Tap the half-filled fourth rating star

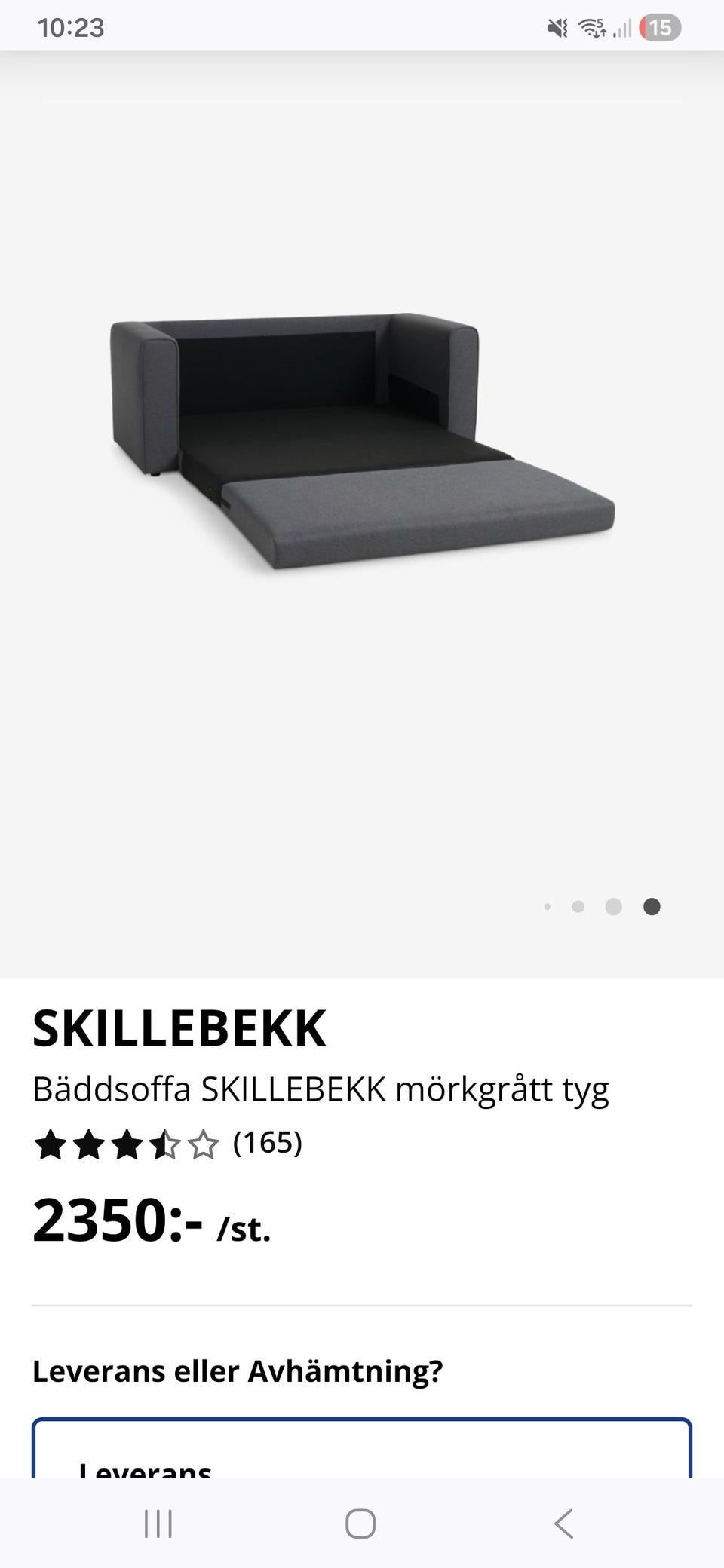tap(164, 1145)
